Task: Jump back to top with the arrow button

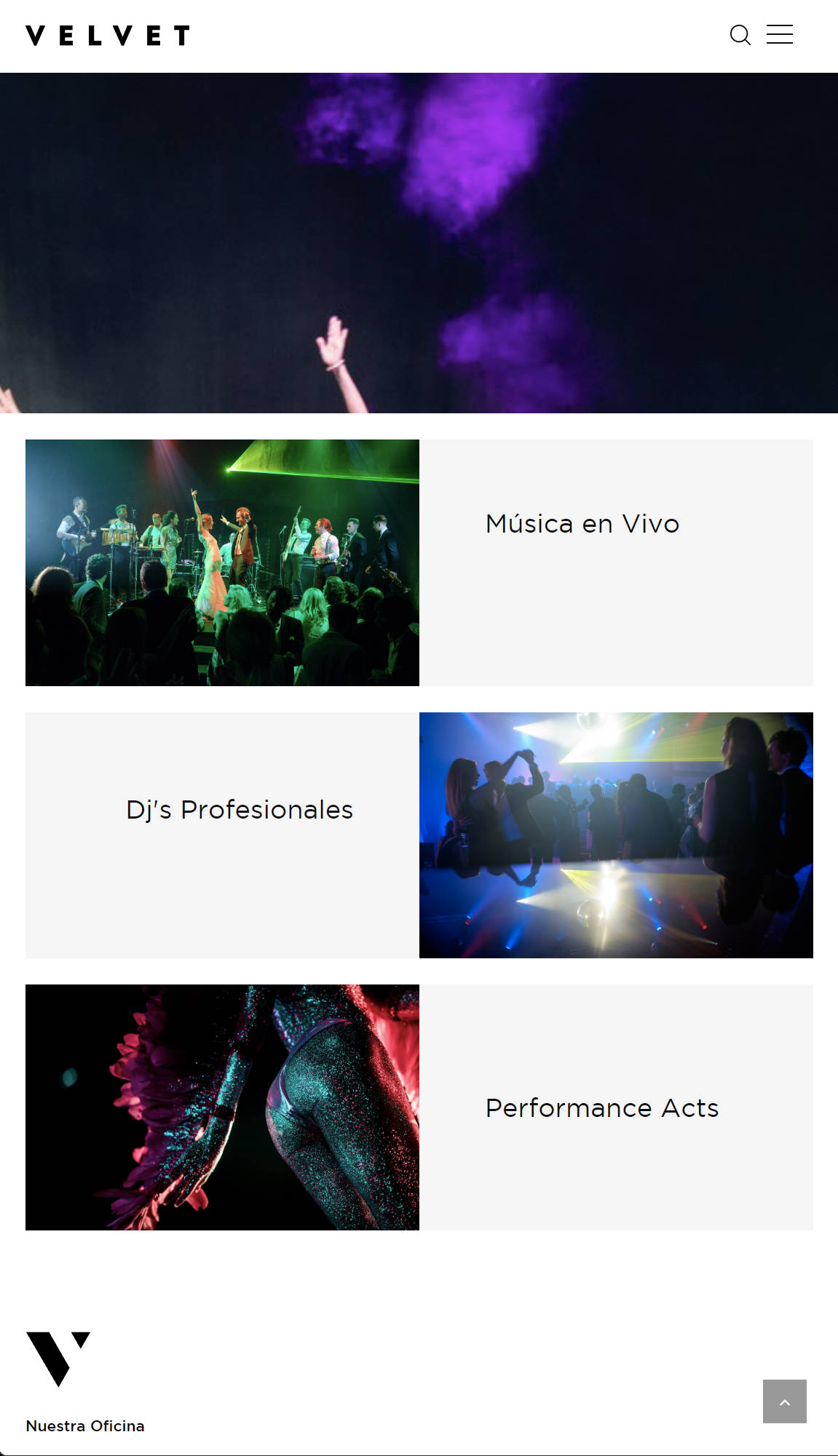Action: [x=784, y=1401]
